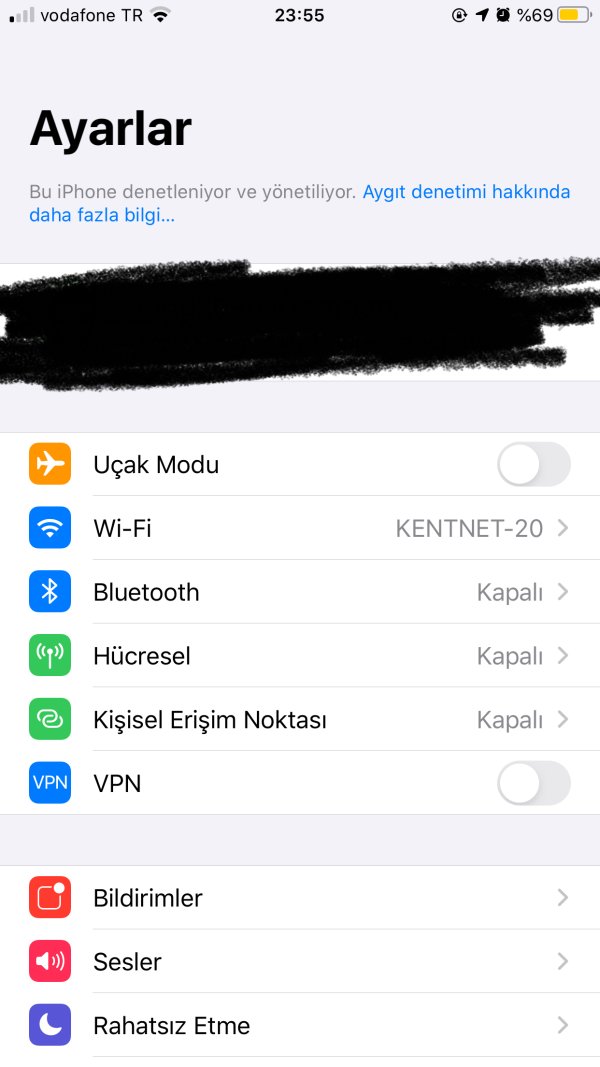
Task: Open Bluetooth settings
Action: click(300, 592)
